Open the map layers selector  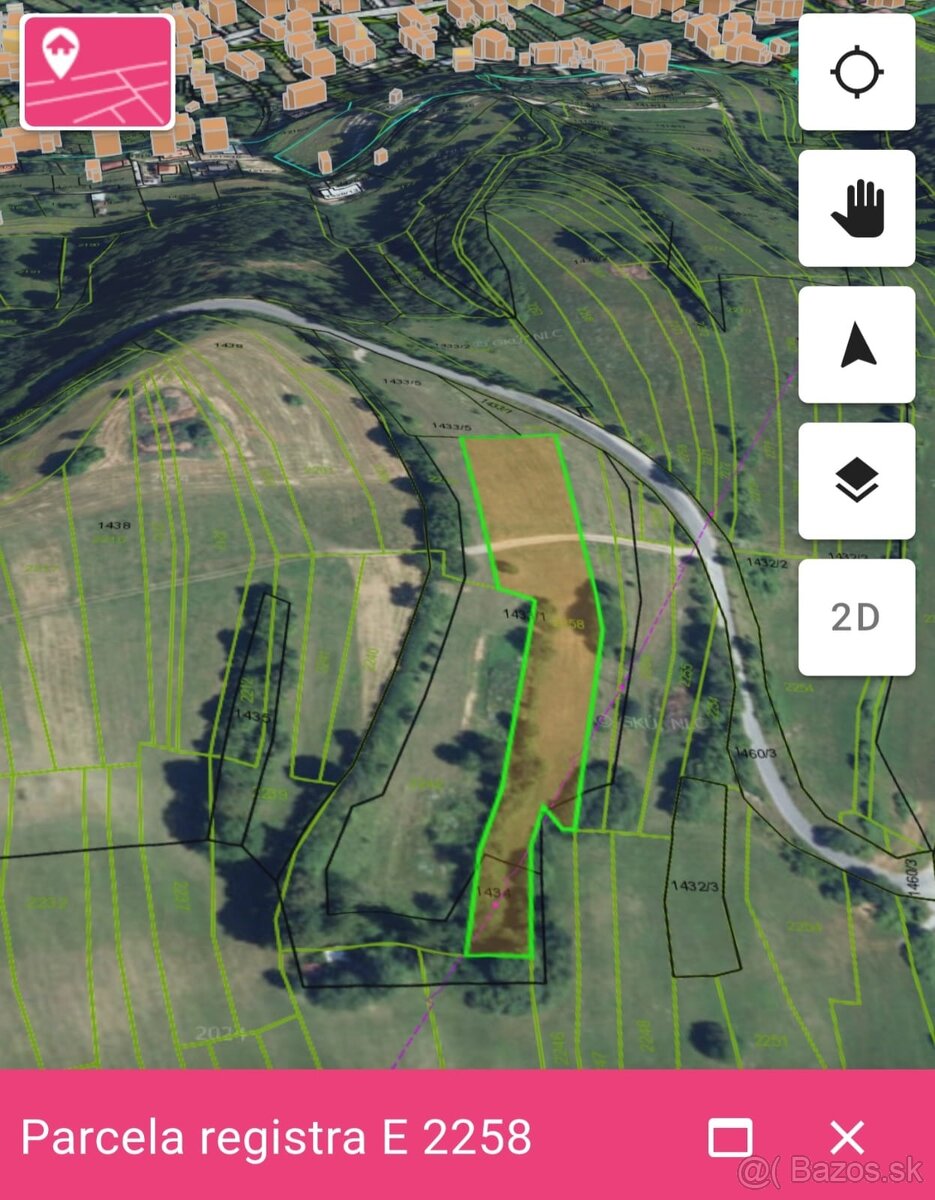pyautogui.click(x=856, y=481)
